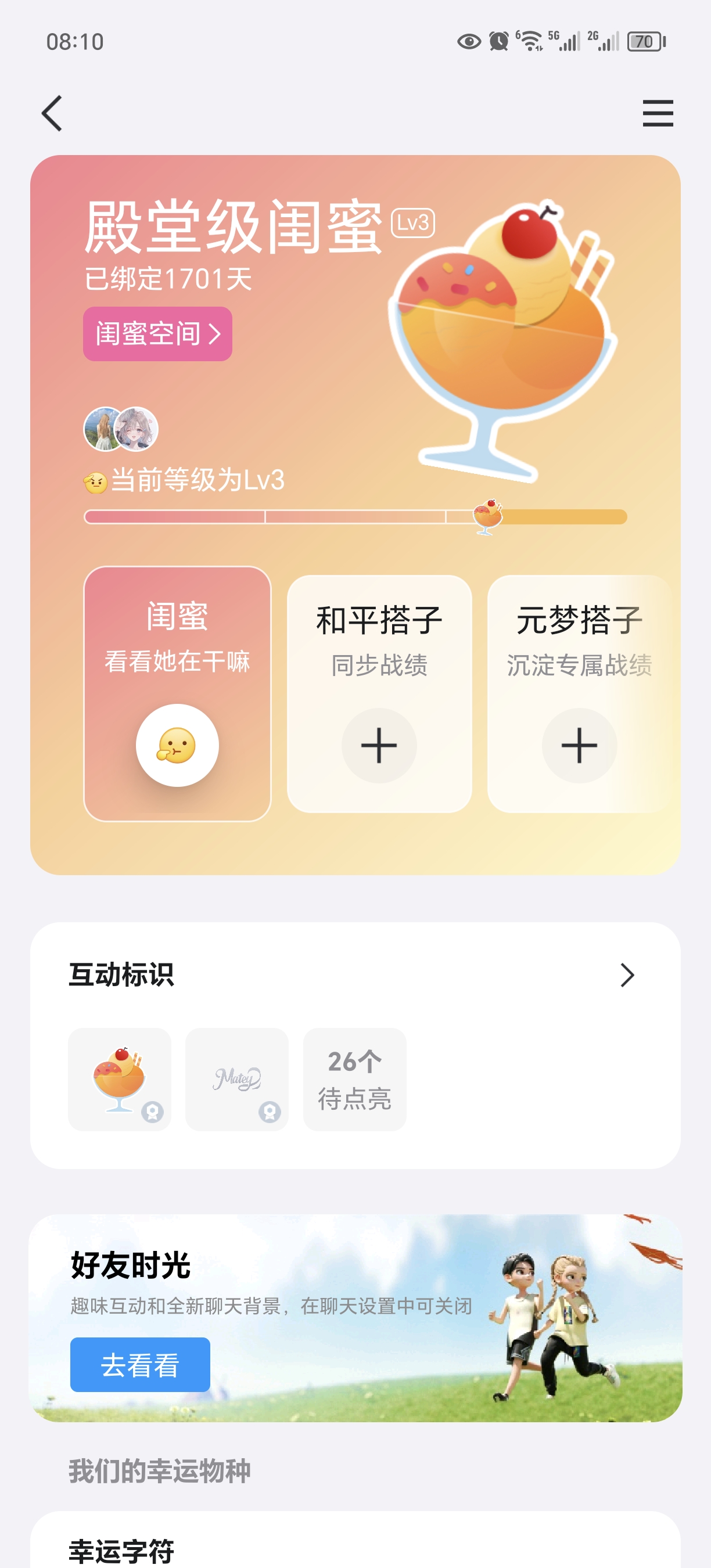View the ice cream interaction badge

click(120, 1079)
